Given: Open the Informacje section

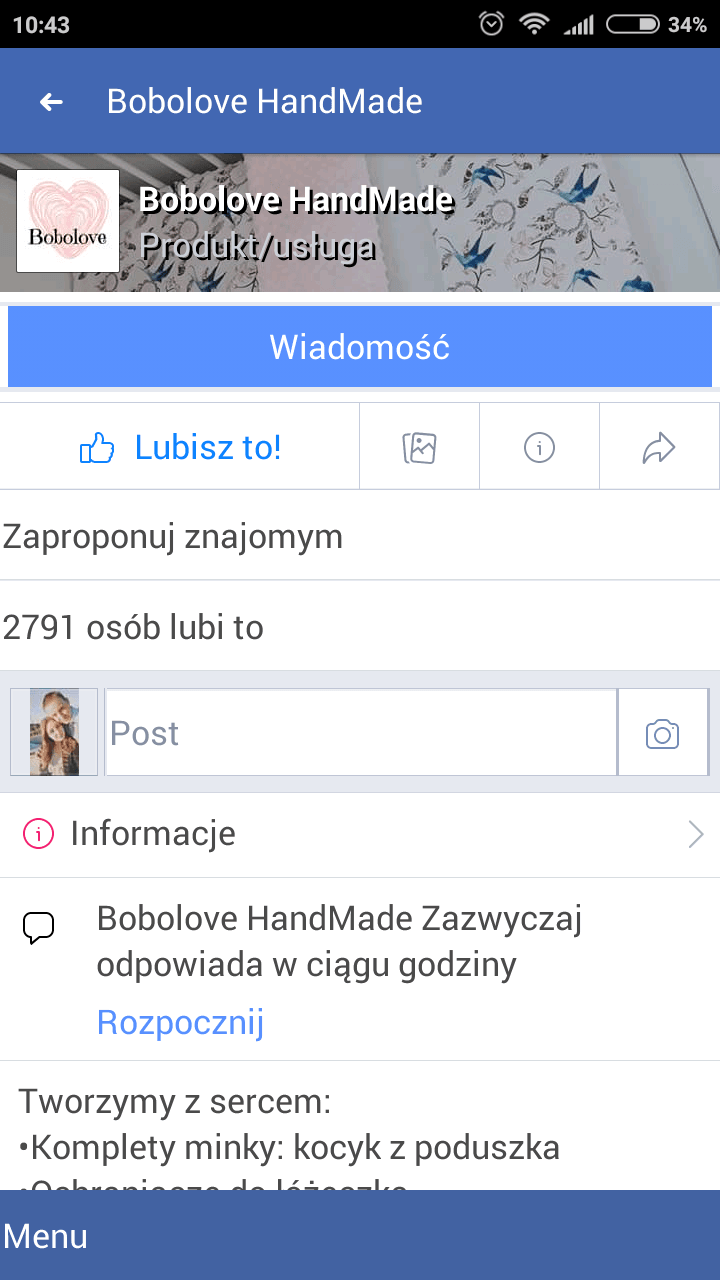Looking at the screenshot, I should click(360, 834).
